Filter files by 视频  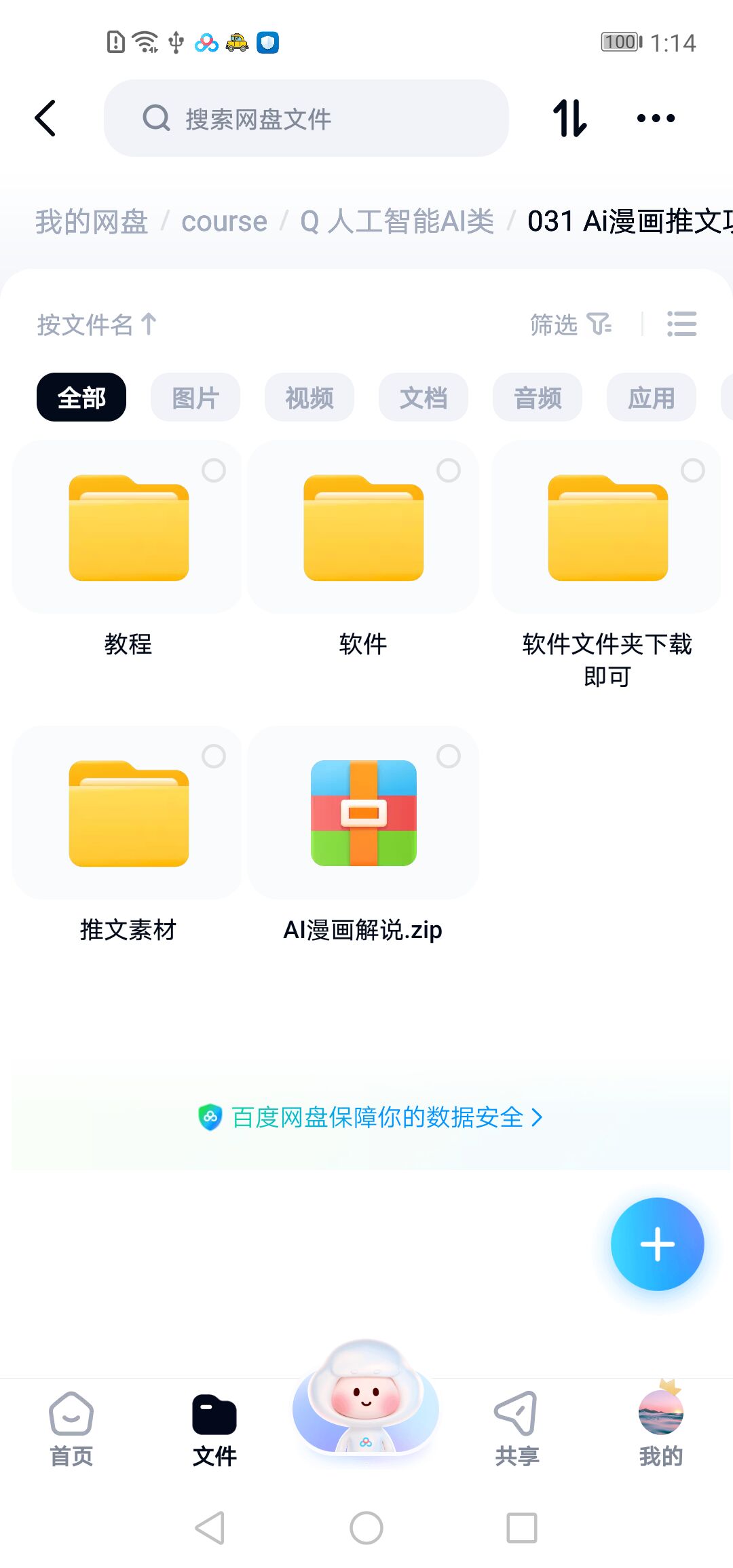[x=309, y=398]
